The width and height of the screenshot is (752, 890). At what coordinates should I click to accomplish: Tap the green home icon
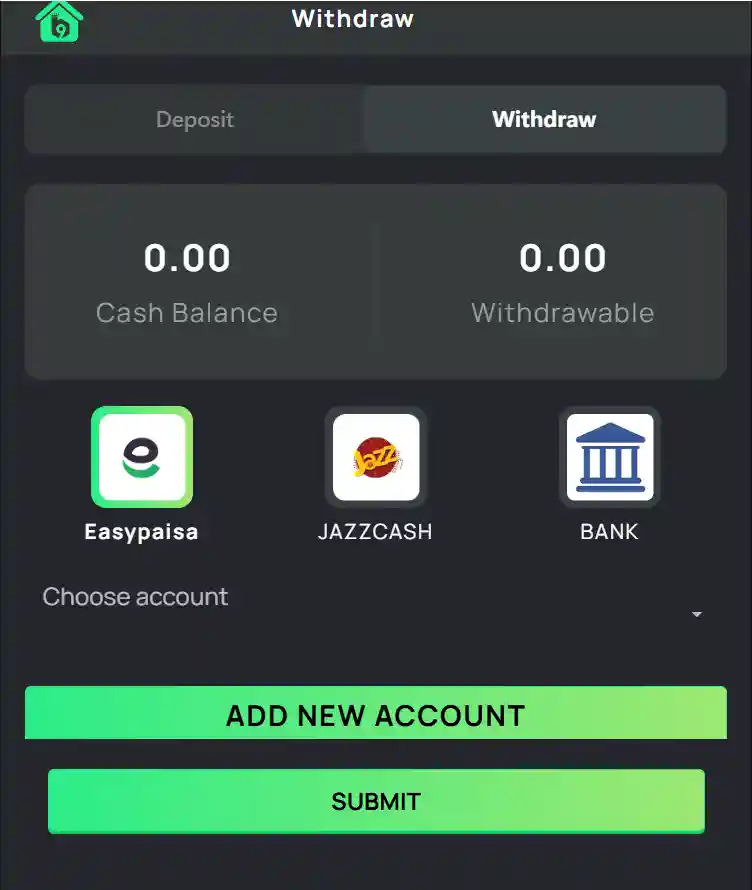tap(60, 21)
